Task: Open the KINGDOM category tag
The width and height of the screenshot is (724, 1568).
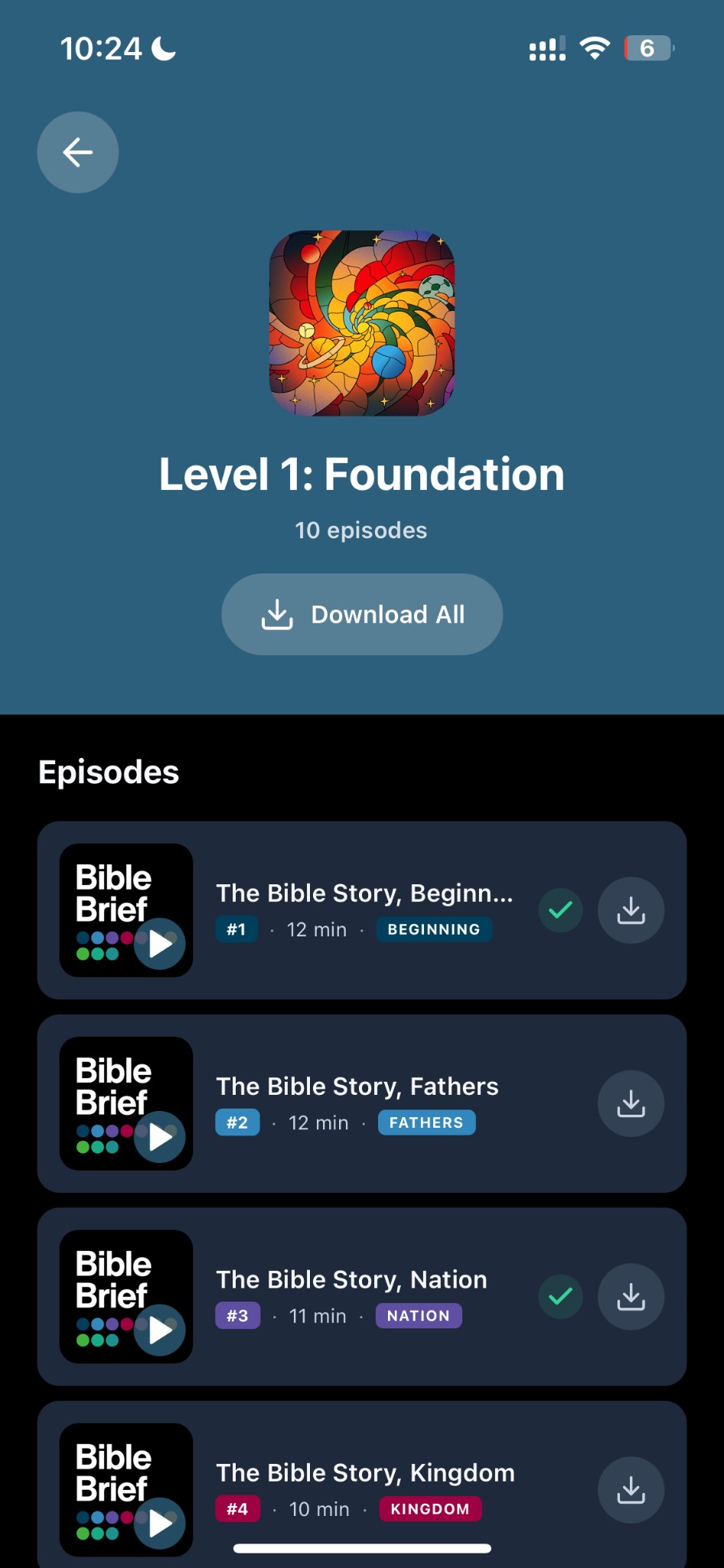Action: coord(430,1509)
